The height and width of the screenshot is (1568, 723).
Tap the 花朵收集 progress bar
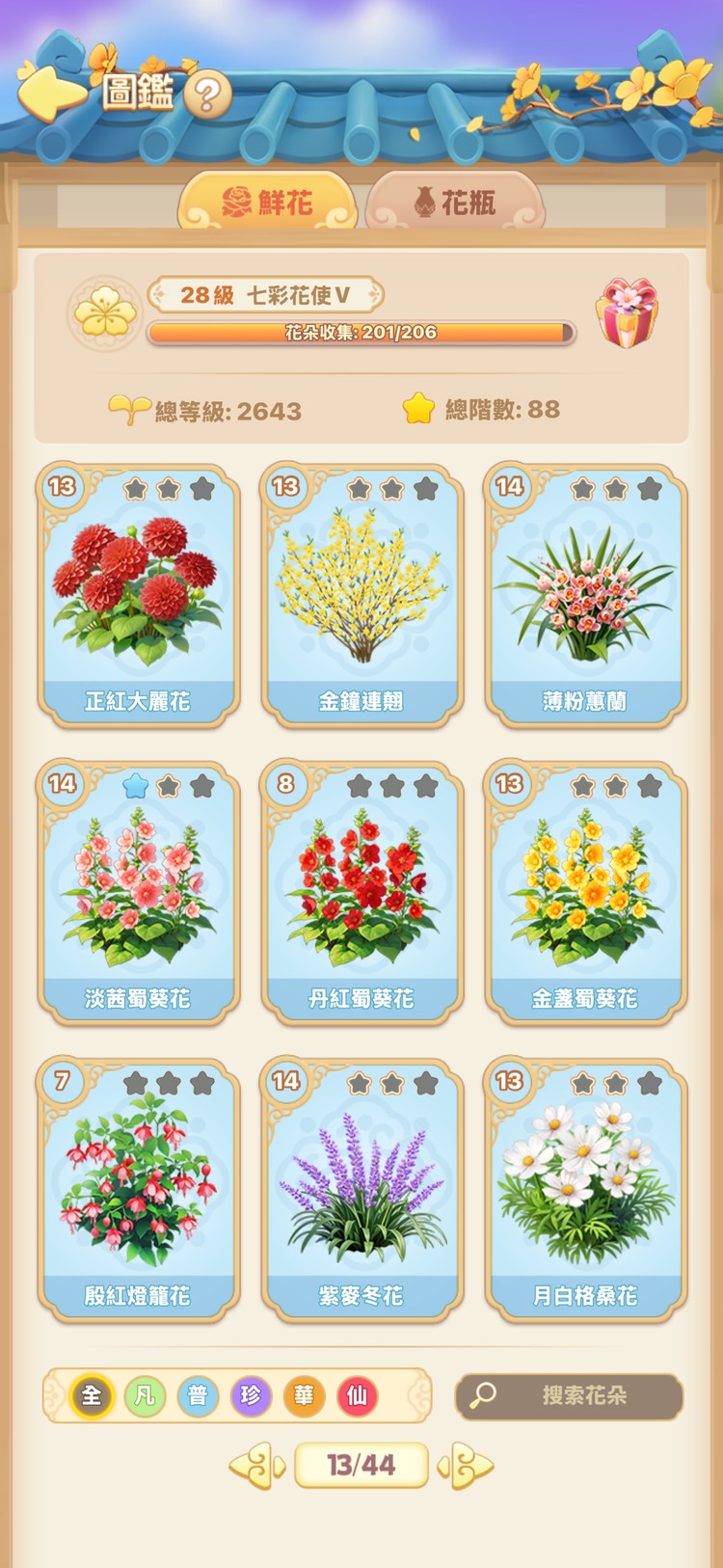(360, 333)
